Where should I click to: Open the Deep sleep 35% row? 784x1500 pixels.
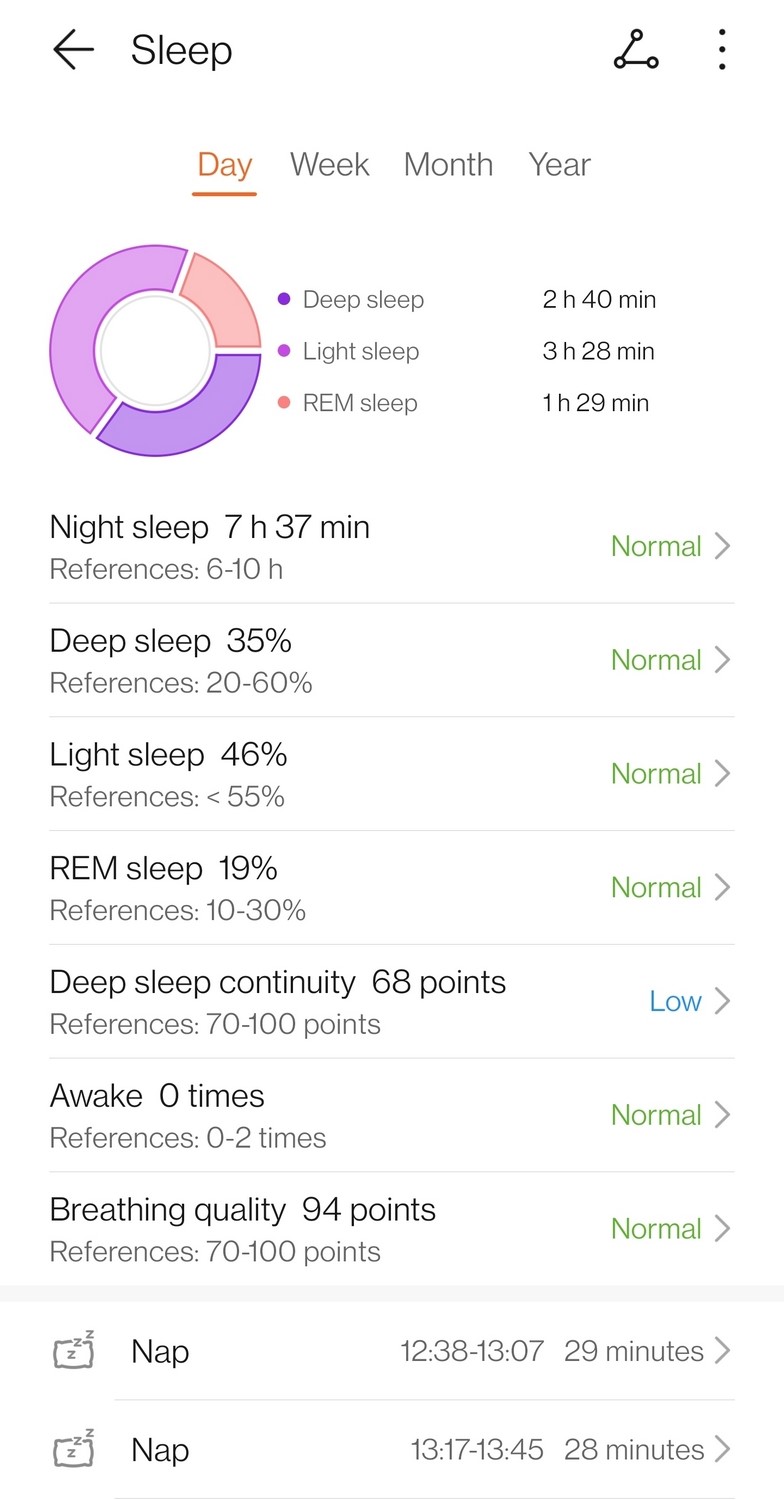[391, 660]
